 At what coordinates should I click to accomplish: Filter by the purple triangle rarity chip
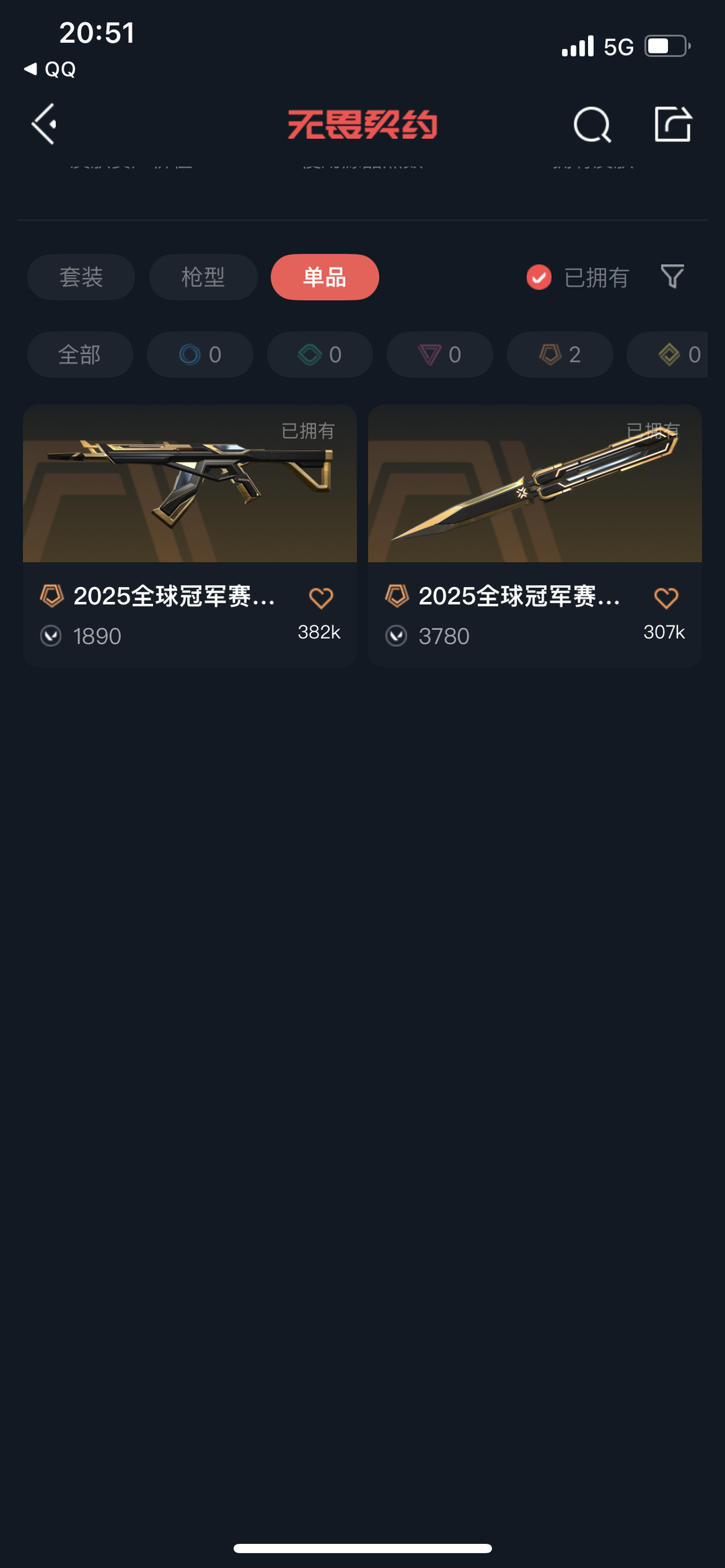440,354
